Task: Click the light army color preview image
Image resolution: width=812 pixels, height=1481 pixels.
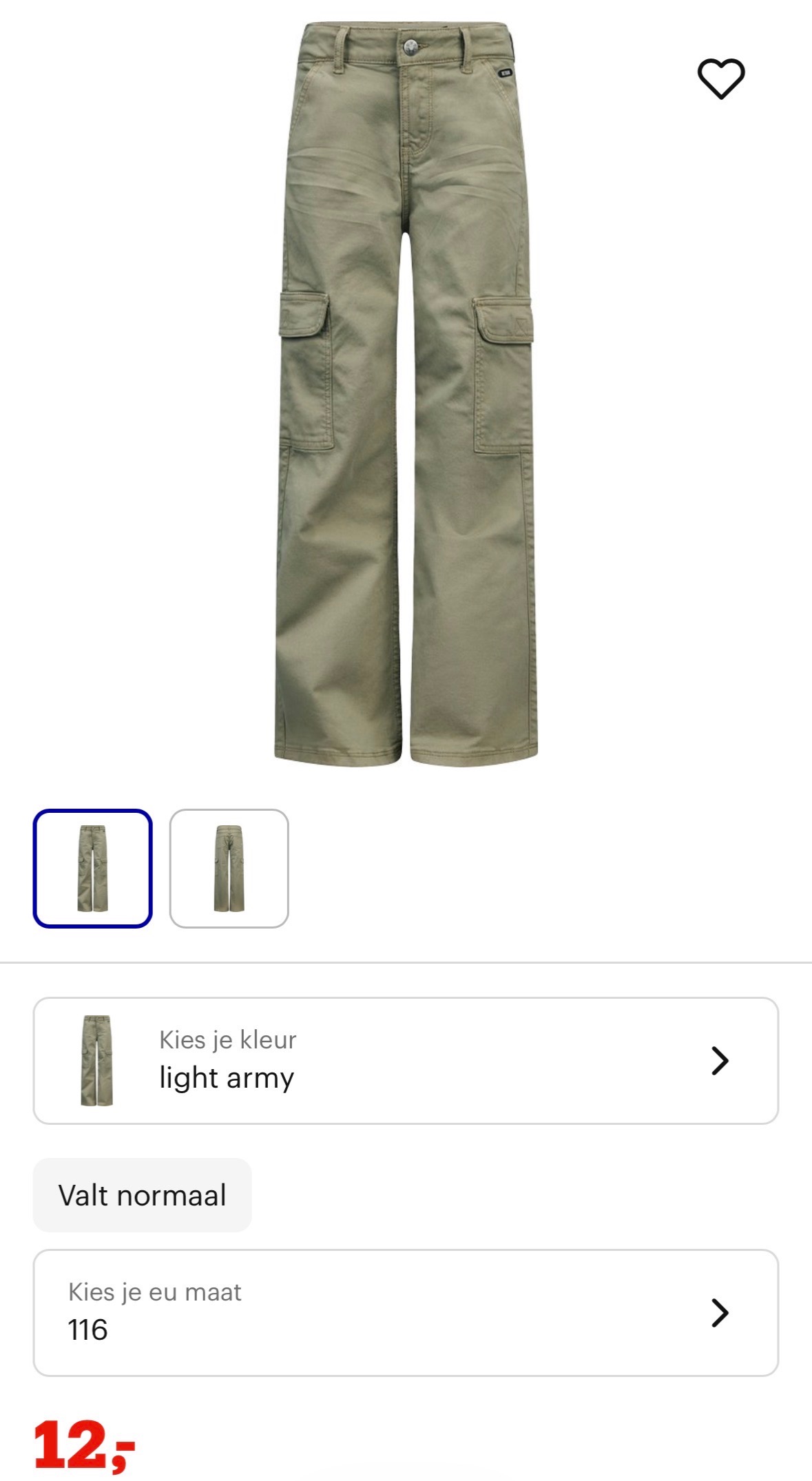Action: tap(98, 1060)
